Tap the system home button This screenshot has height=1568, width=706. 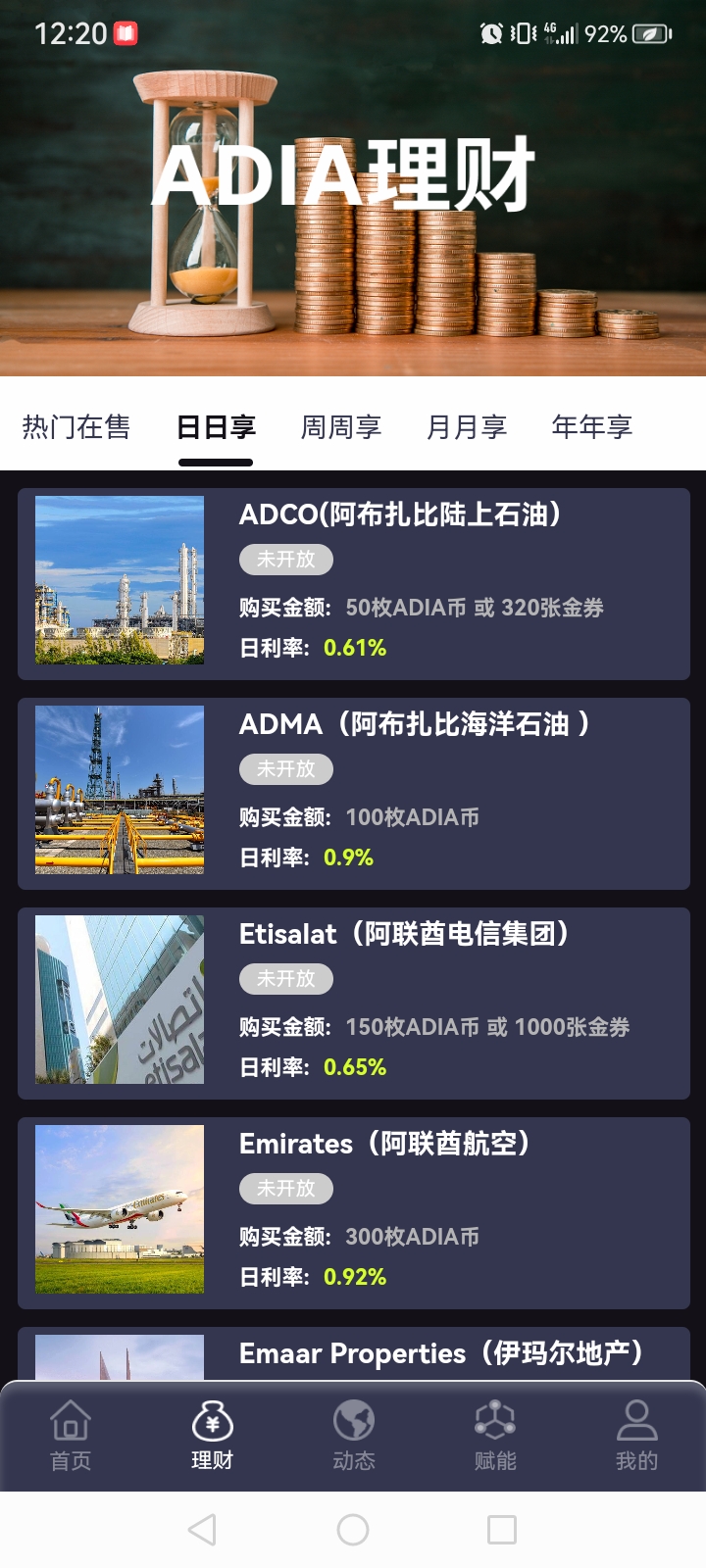tap(353, 1530)
